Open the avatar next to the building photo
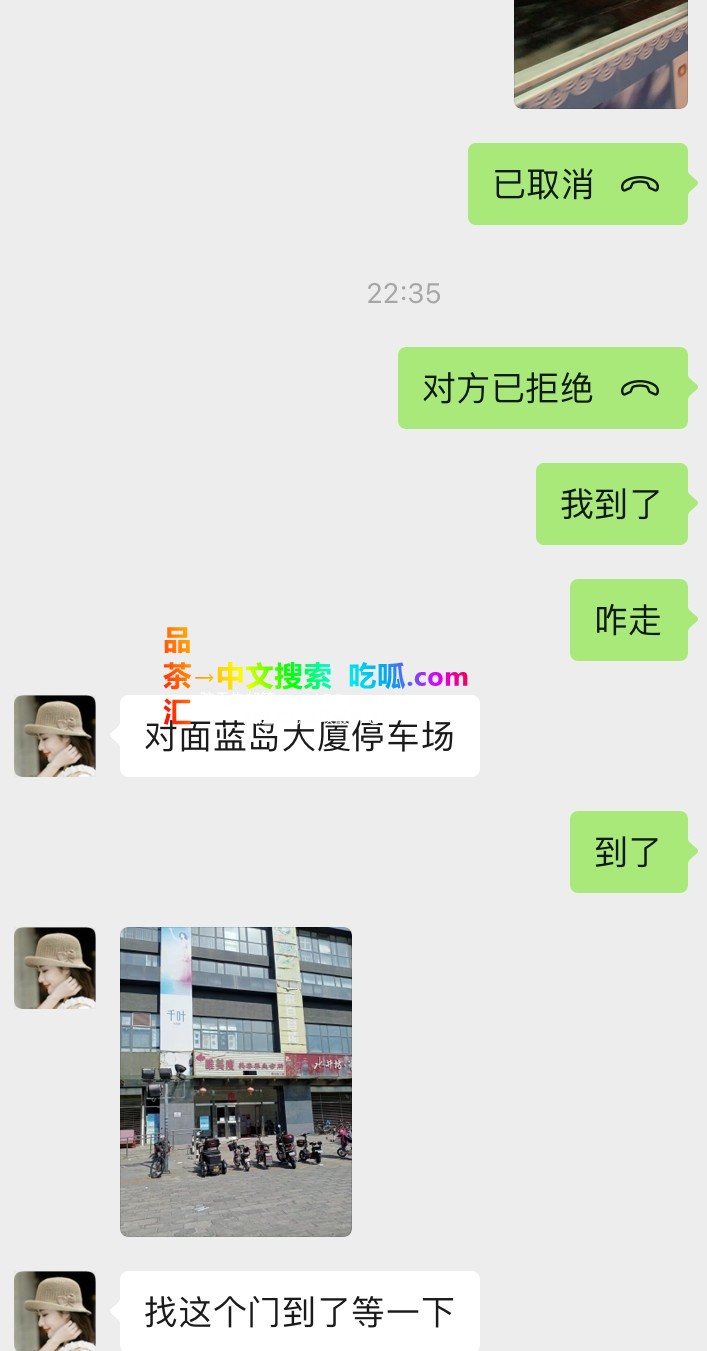 55,968
